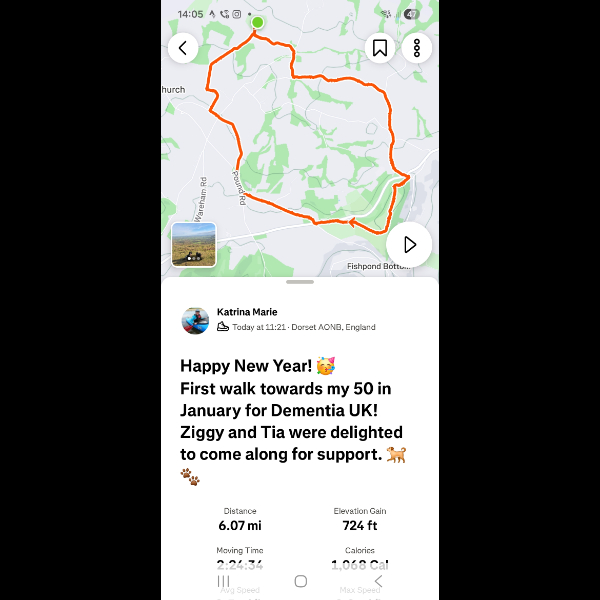Open the three-dot overflow menu
This screenshot has height=600, width=600.
416,47
